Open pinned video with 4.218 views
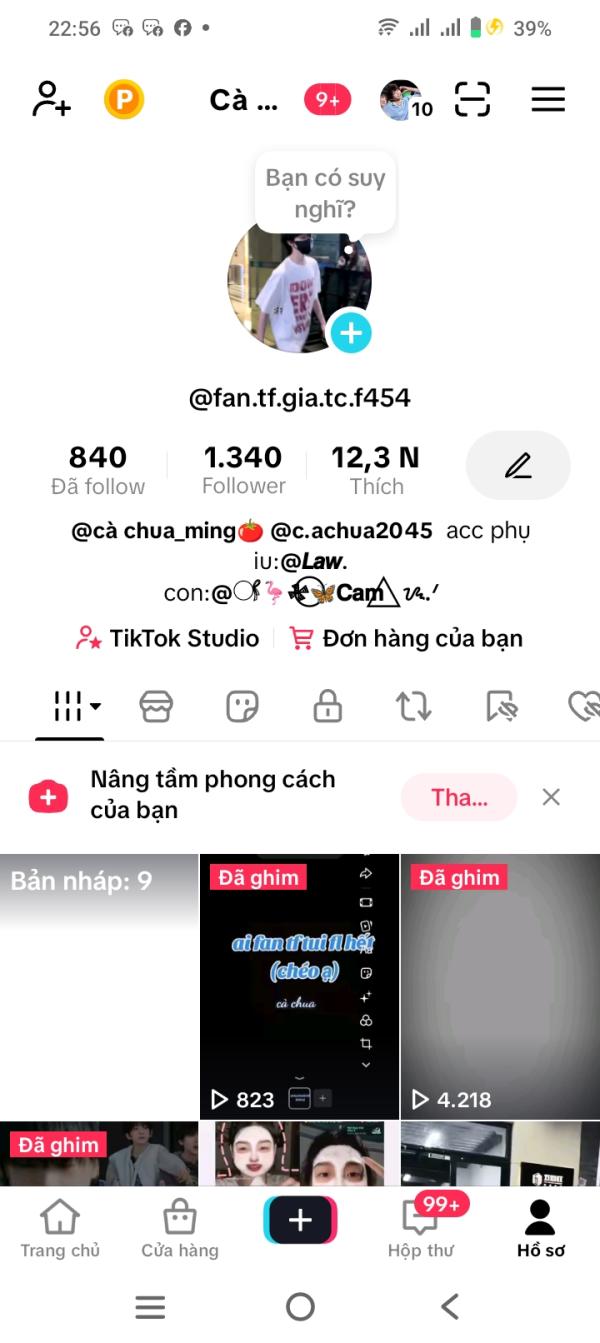Image resolution: width=600 pixels, height=1343 pixels. [500, 986]
